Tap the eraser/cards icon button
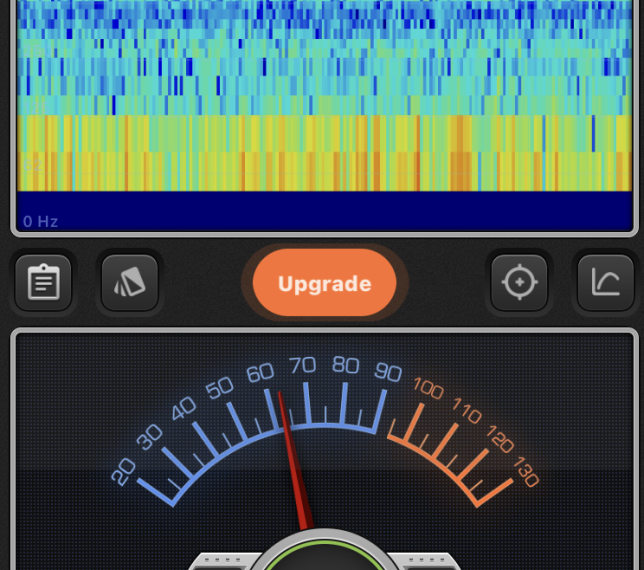The image size is (644, 570). click(x=130, y=283)
